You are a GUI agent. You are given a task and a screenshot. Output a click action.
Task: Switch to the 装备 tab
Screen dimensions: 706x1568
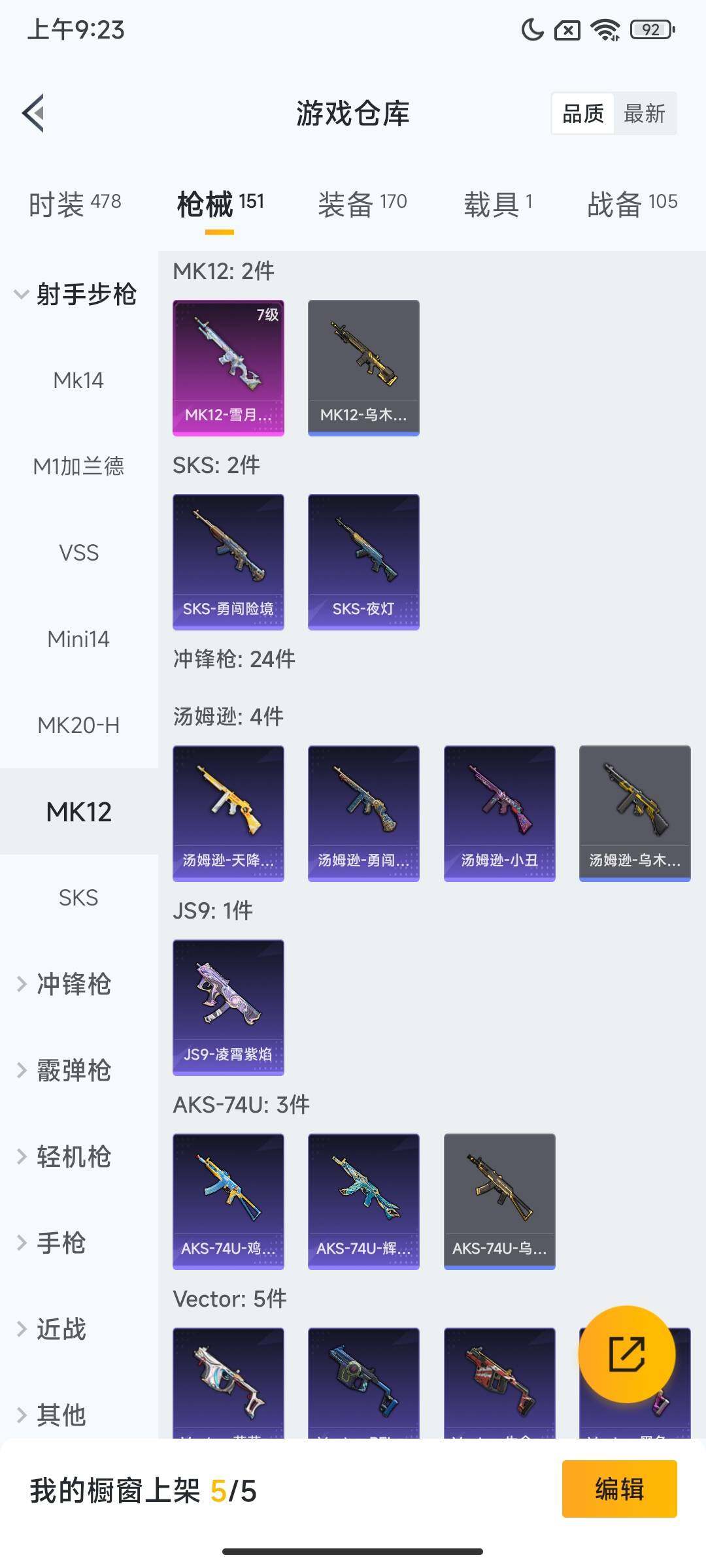[362, 204]
